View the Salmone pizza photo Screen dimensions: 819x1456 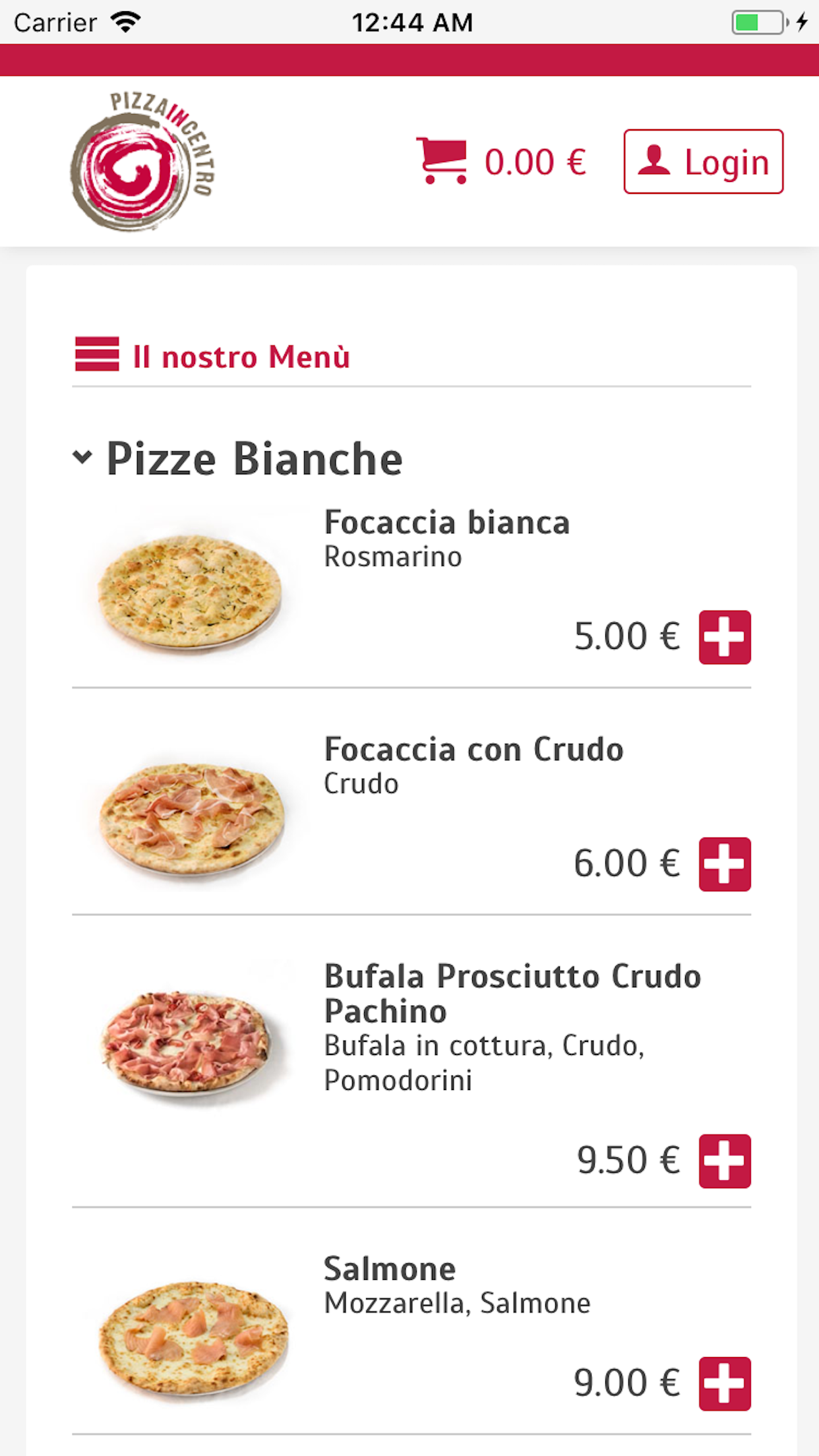(193, 1337)
